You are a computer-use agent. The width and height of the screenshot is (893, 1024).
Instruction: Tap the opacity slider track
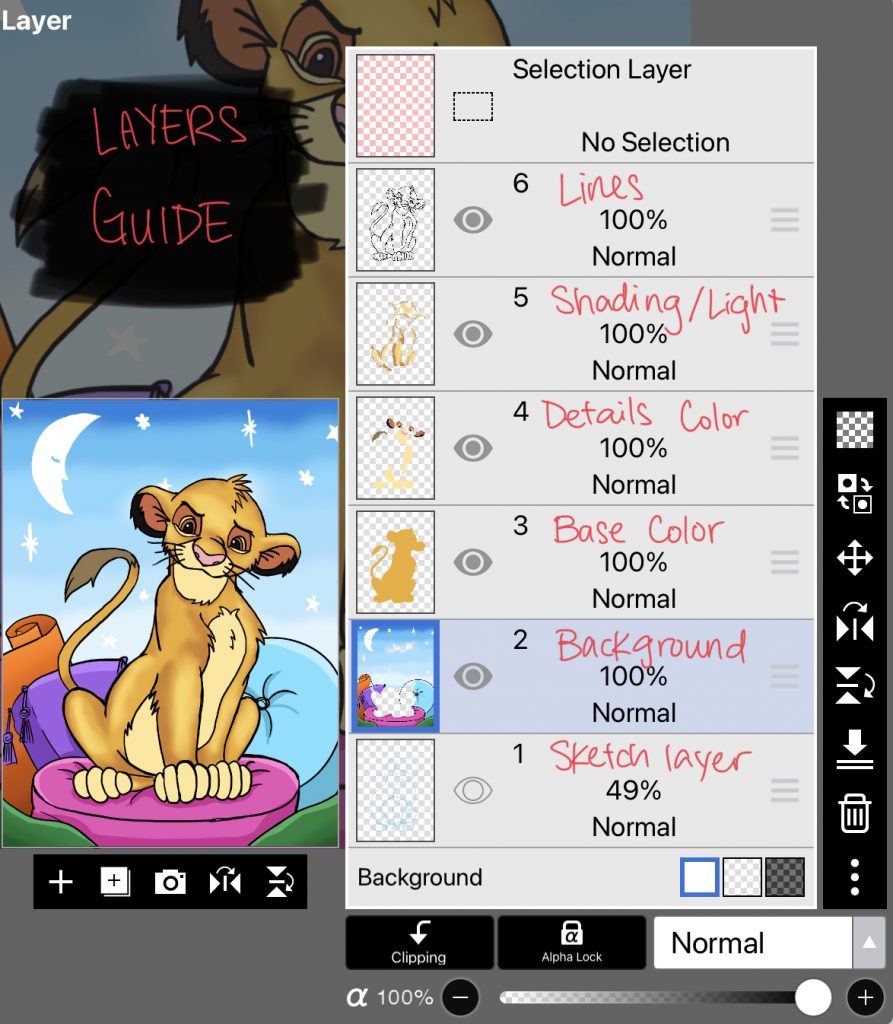[650, 997]
